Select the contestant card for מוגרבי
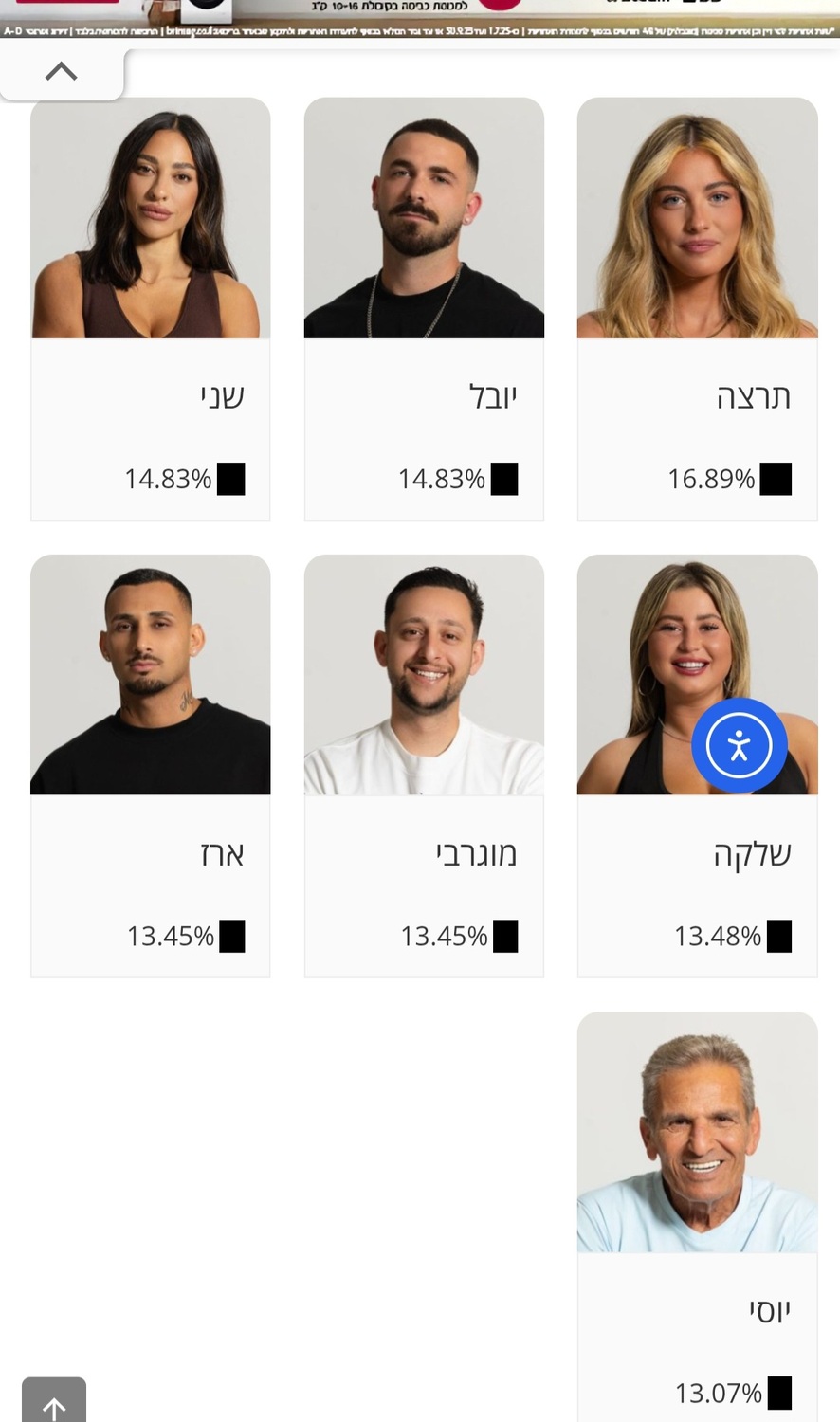Screen dimensions: 840x1422 [x=424, y=765]
